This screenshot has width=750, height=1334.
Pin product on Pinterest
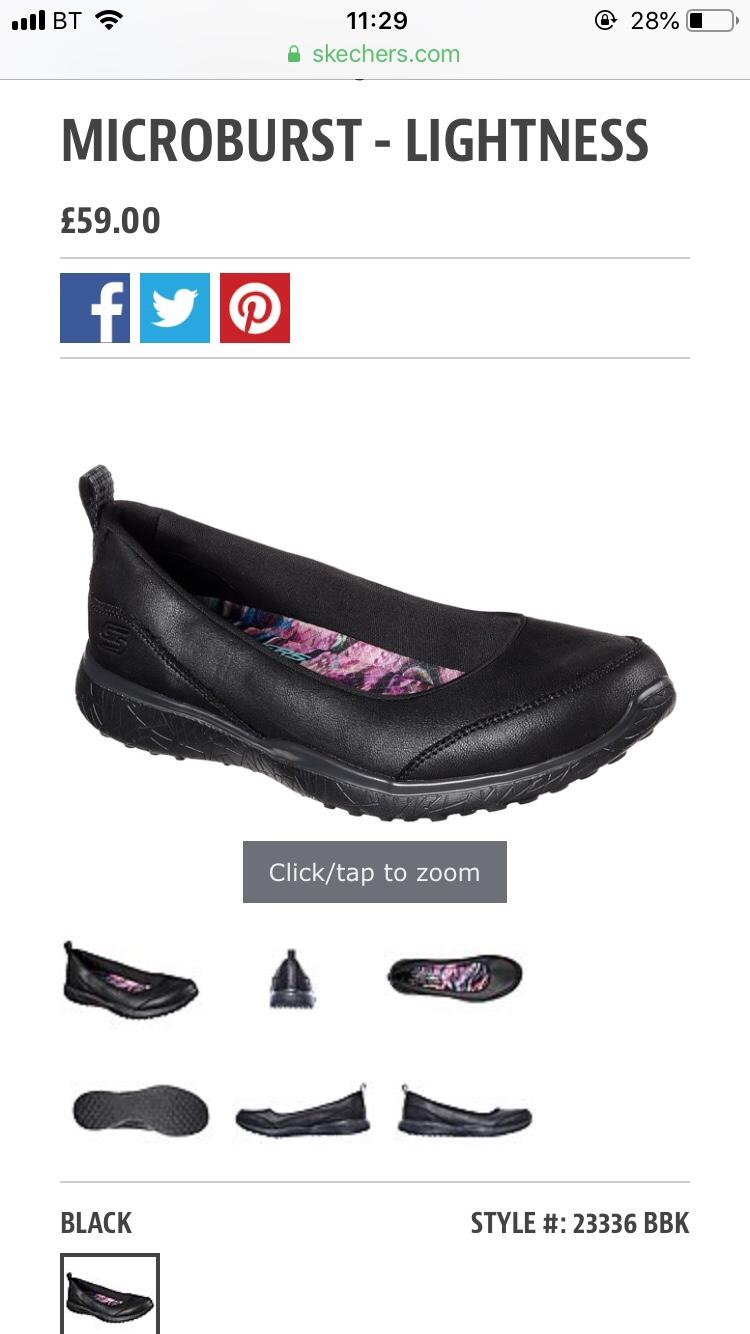(x=255, y=308)
